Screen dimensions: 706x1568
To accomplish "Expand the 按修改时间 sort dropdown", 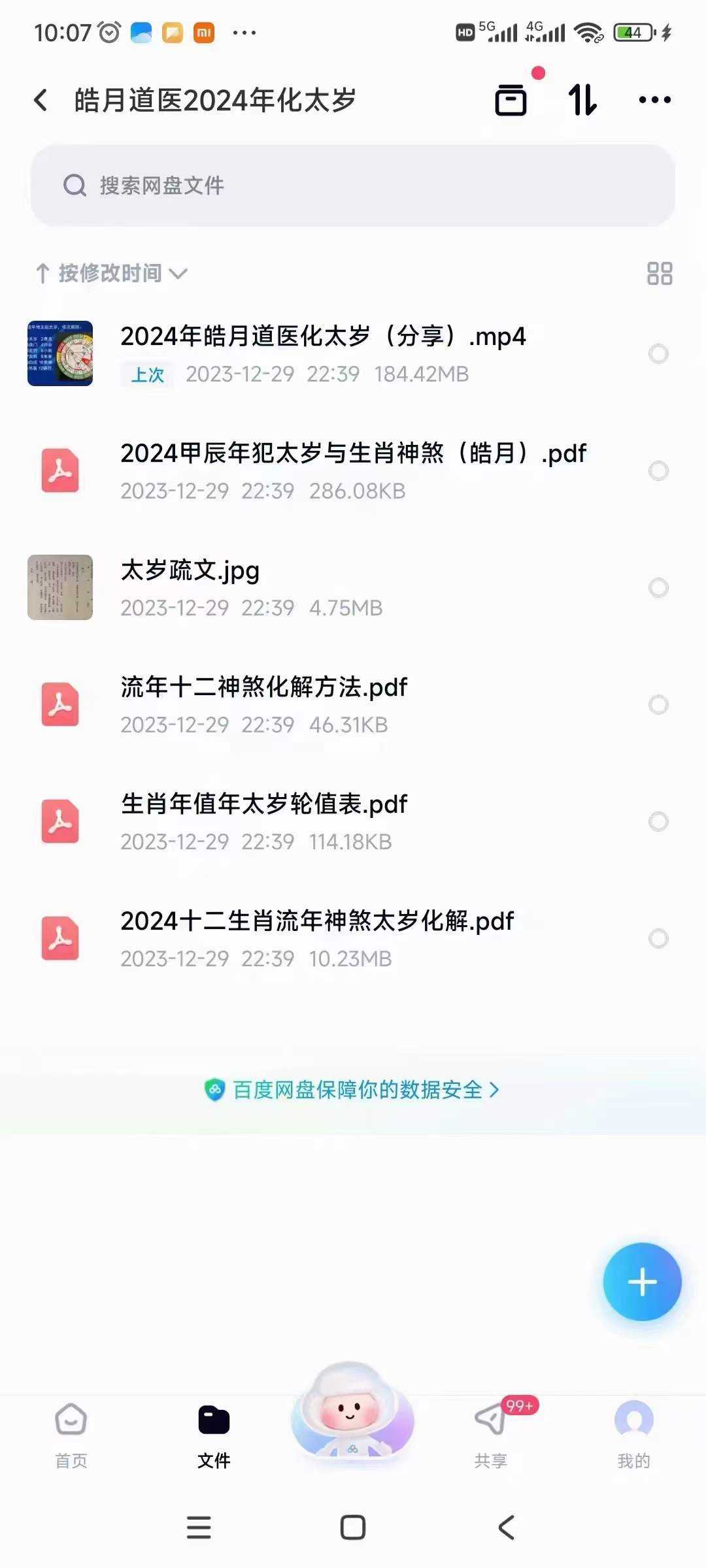I will coord(111,273).
